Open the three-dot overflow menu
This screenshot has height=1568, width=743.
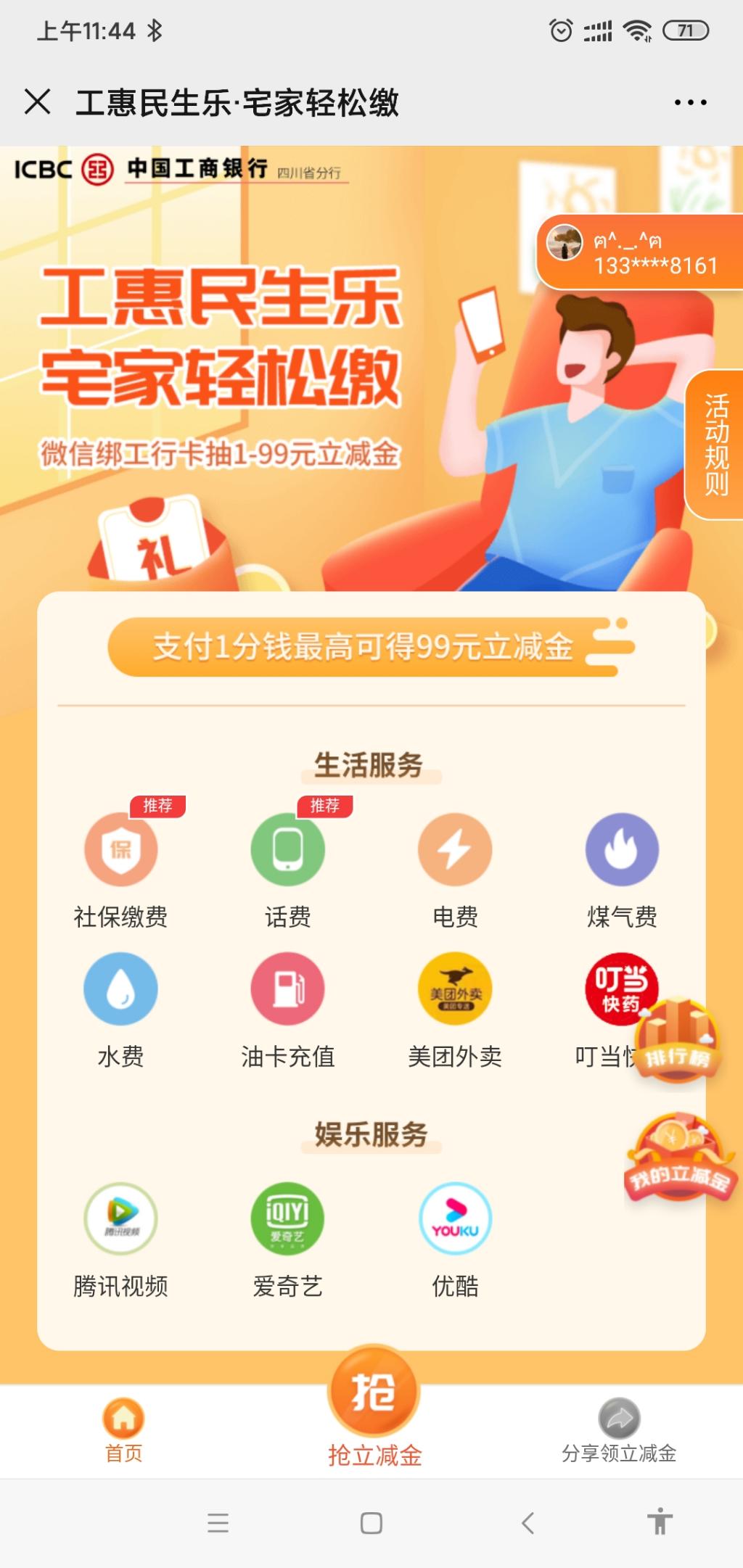(x=690, y=102)
